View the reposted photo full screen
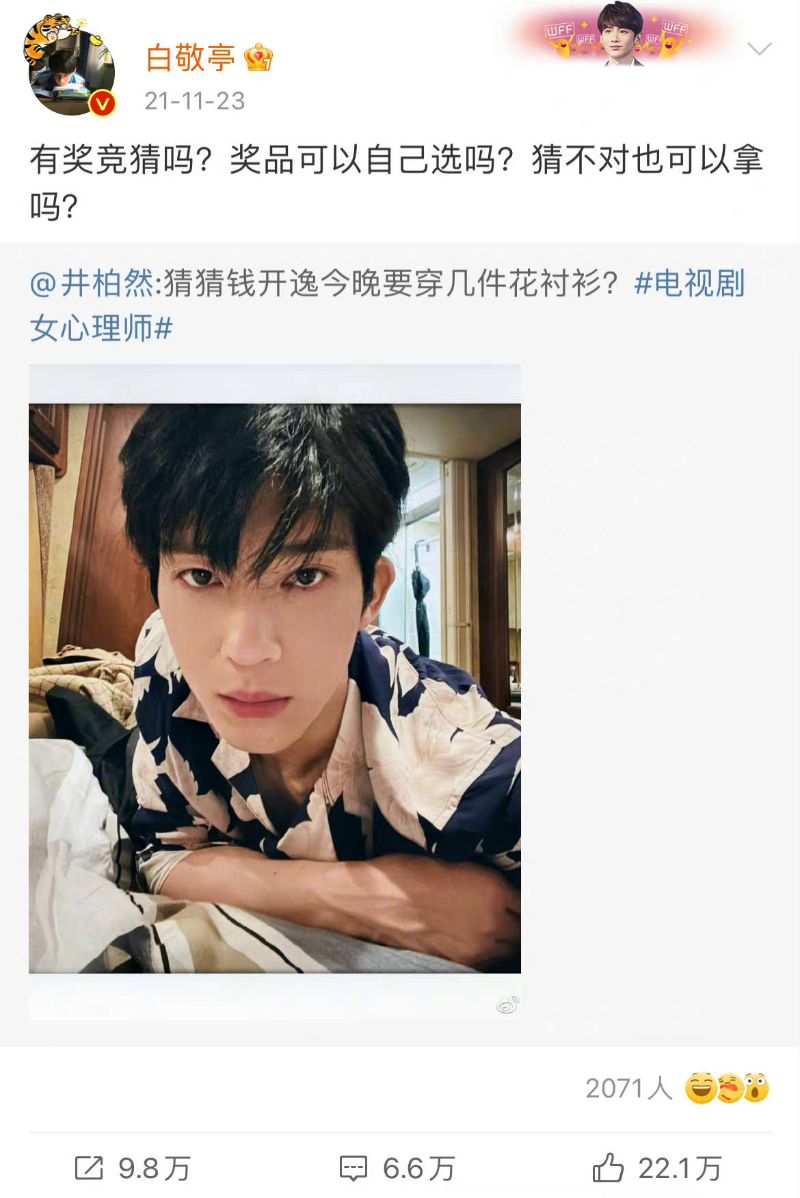 (x=275, y=688)
